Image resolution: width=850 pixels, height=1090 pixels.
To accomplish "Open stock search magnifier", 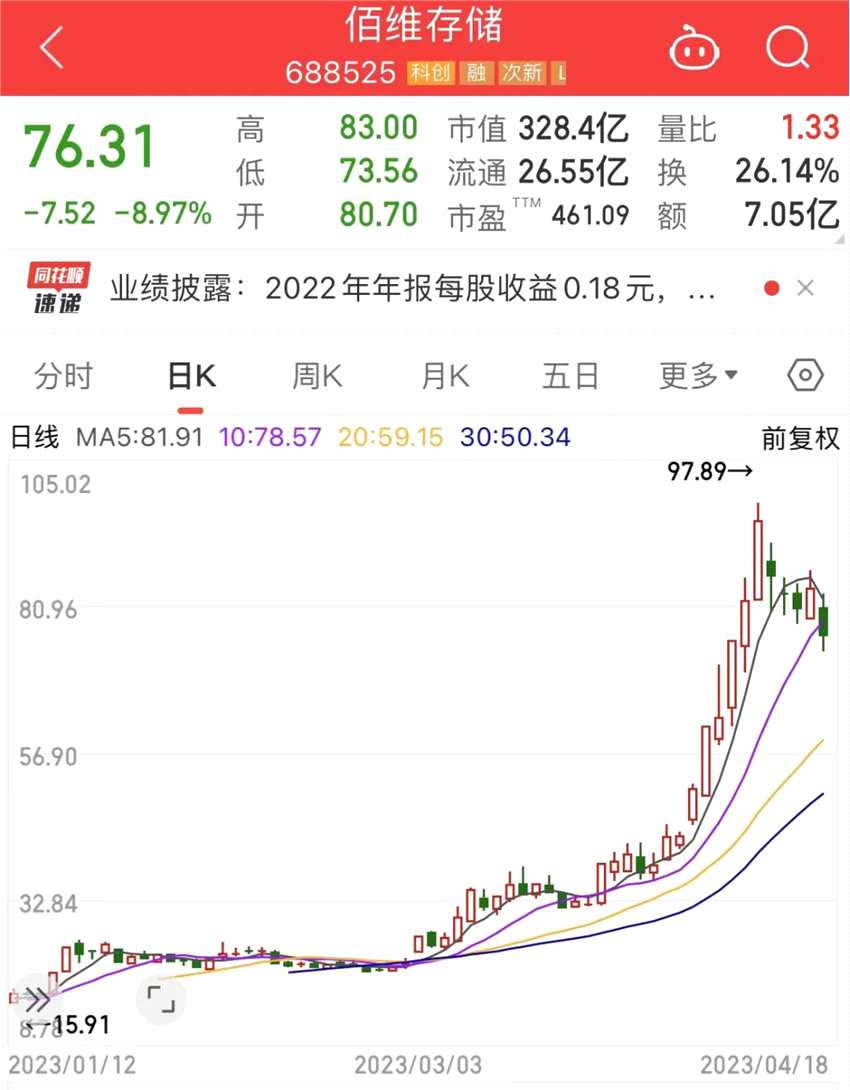I will pyautogui.click(x=787, y=47).
